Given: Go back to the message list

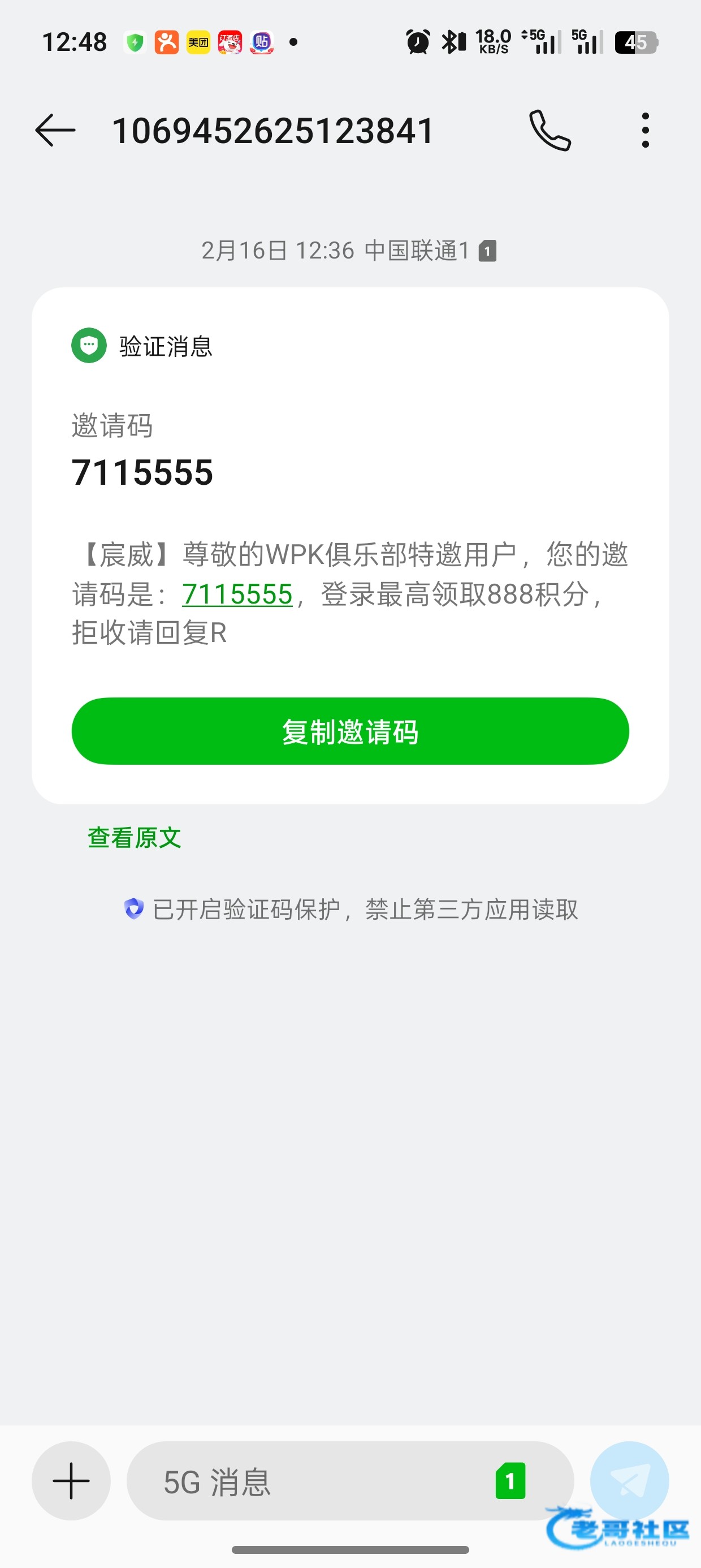Looking at the screenshot, I should [55, 130].
